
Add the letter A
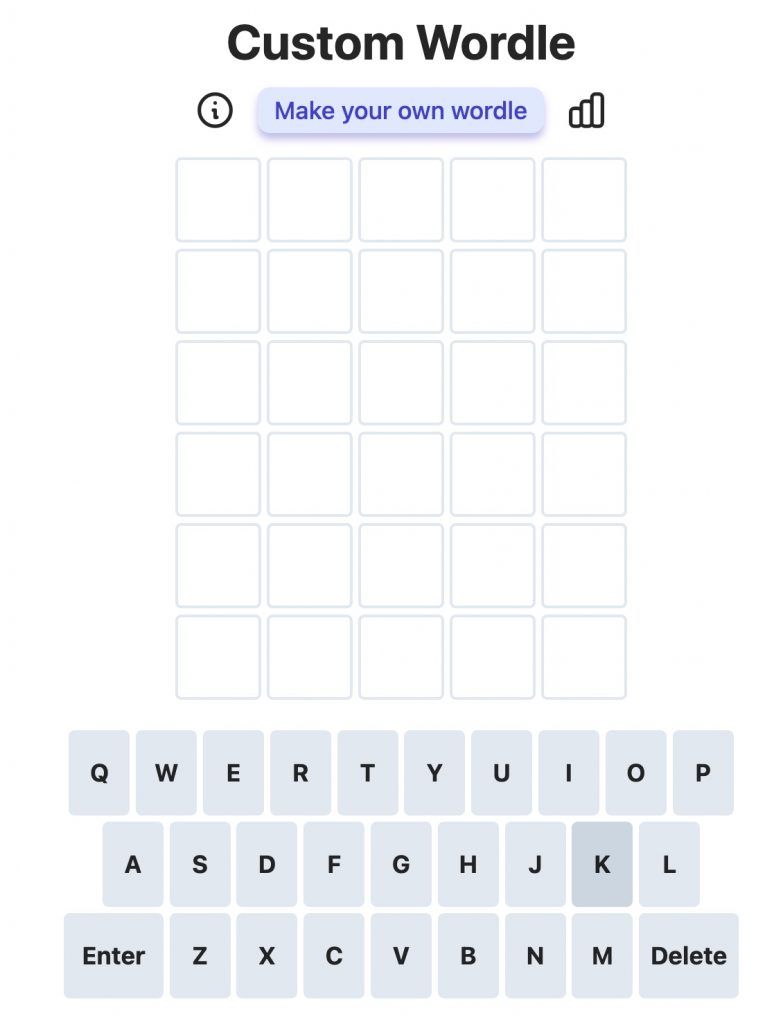pos(133,865)
